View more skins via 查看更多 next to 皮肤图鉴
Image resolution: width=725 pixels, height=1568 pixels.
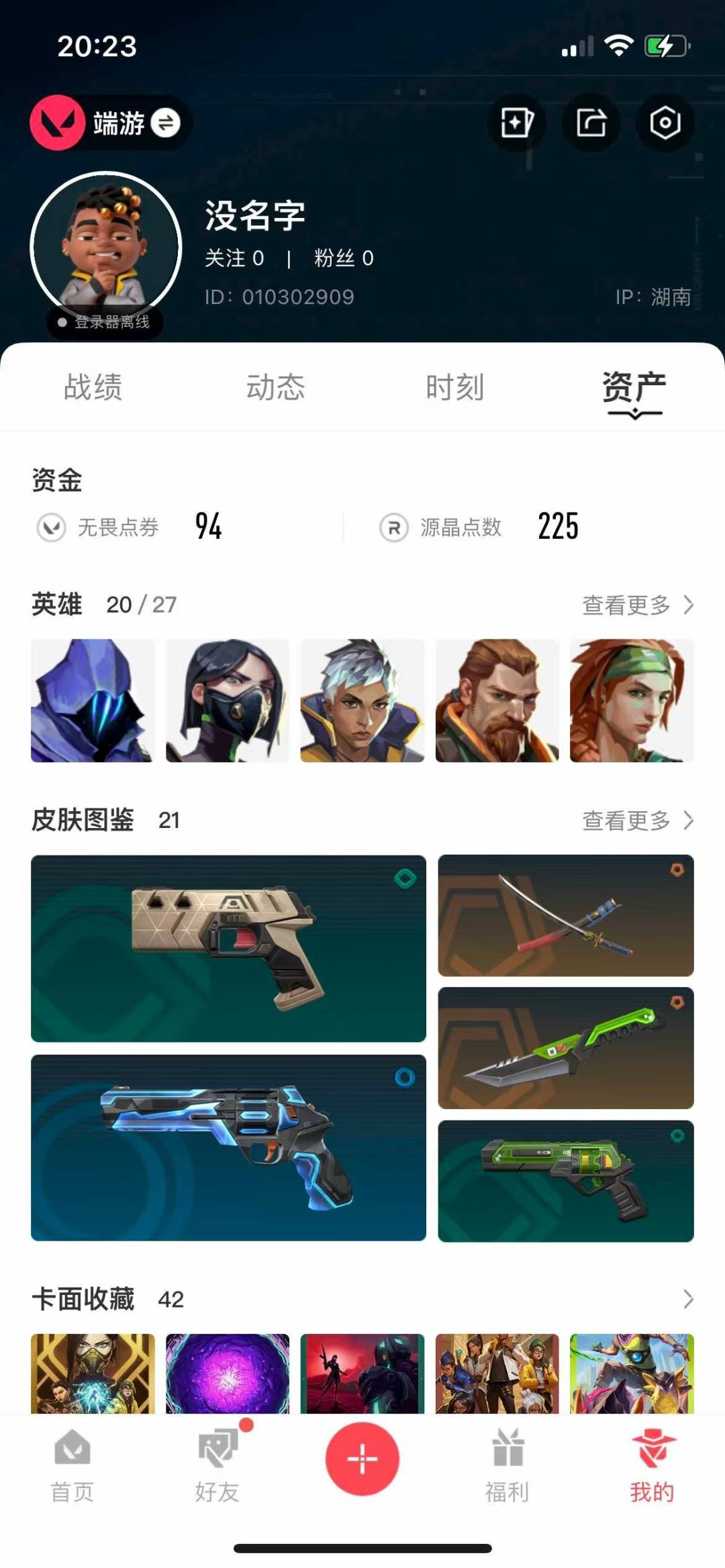tap(638, 821)
